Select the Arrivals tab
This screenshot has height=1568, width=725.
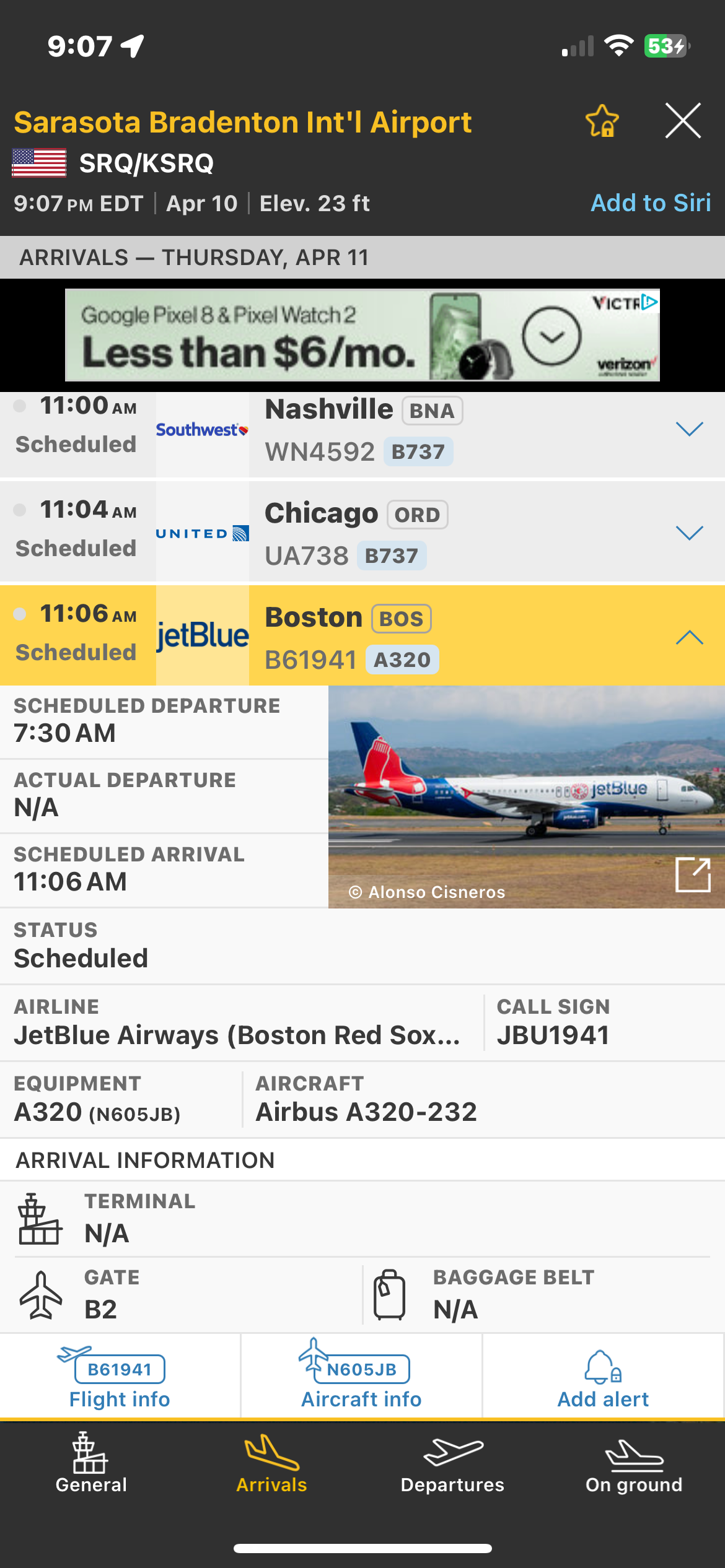(271, 1464)
